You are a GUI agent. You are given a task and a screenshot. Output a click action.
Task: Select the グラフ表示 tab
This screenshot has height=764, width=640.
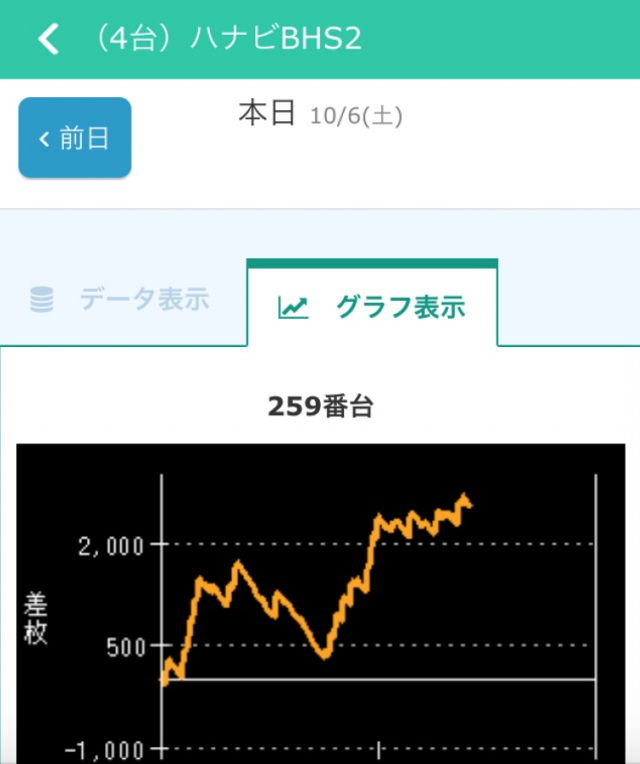pyautogui.click(x=372, y=306)
